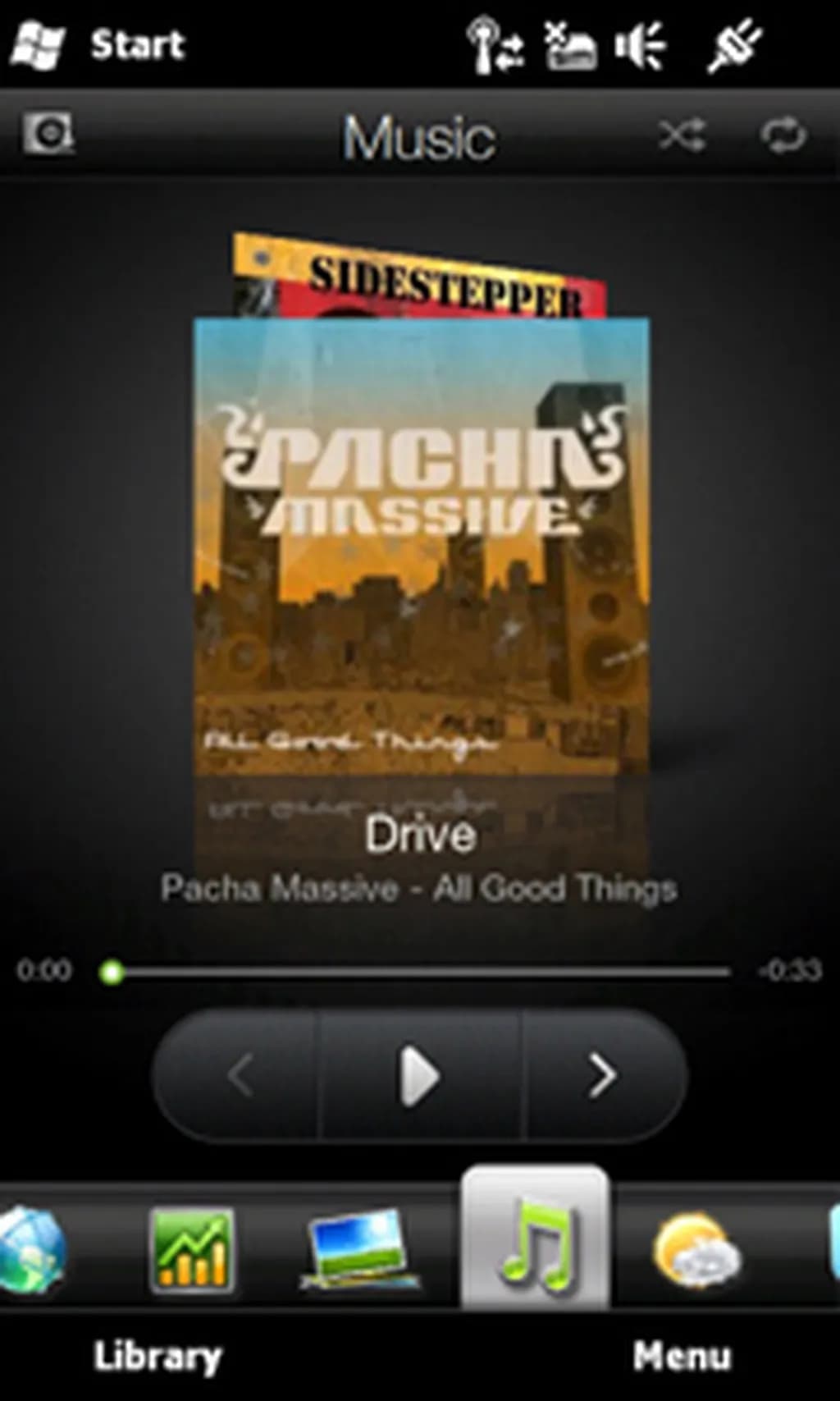Tap the playback progress bar
Viewport: 840px width, 1401px height.
point(420,972)
